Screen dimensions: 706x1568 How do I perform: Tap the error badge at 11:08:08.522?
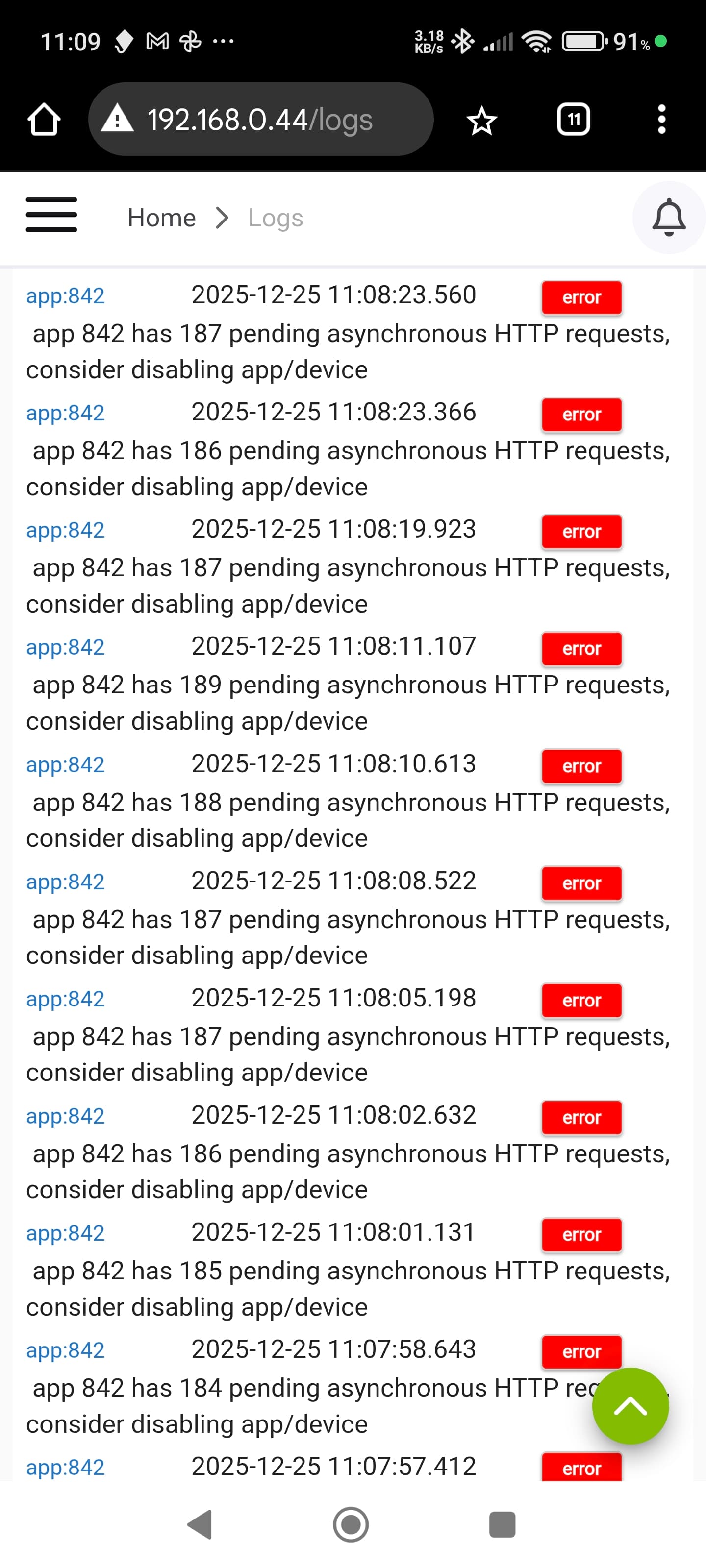point(581,883)
